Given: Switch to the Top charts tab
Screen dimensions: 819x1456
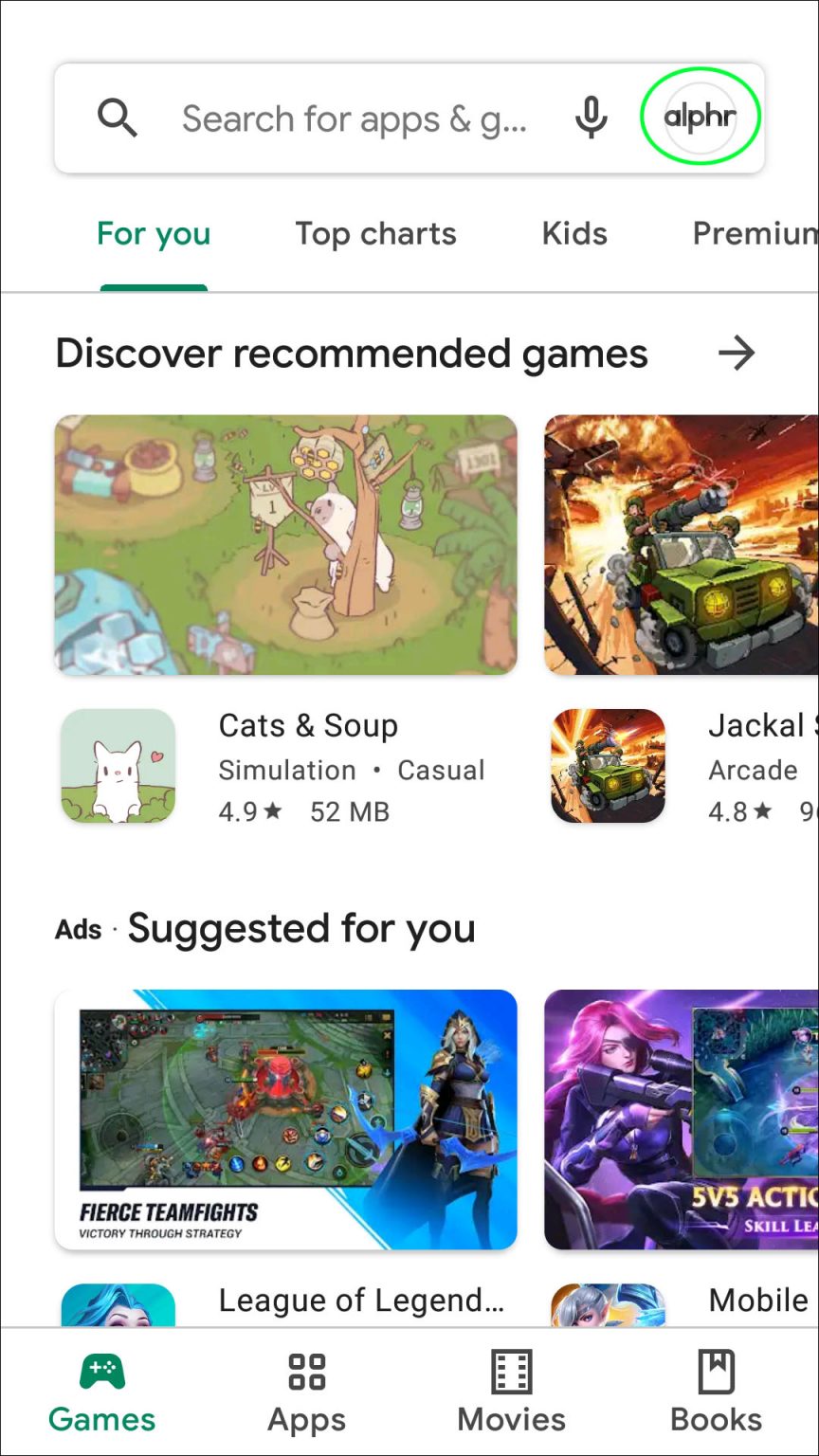Looking at the screenshot, I should pos(375,234).
